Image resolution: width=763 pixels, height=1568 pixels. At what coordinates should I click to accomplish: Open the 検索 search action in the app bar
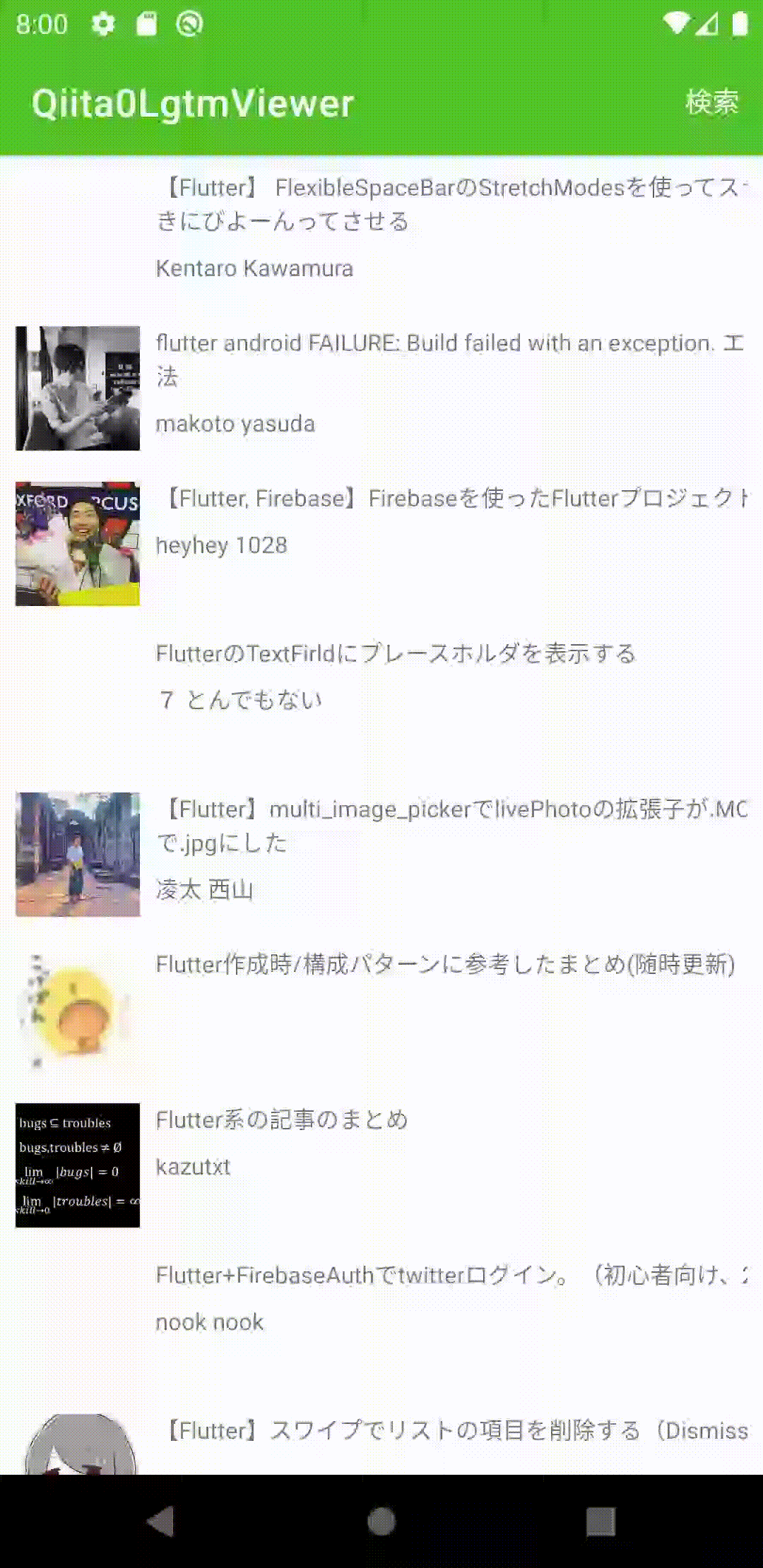point(710,102)
